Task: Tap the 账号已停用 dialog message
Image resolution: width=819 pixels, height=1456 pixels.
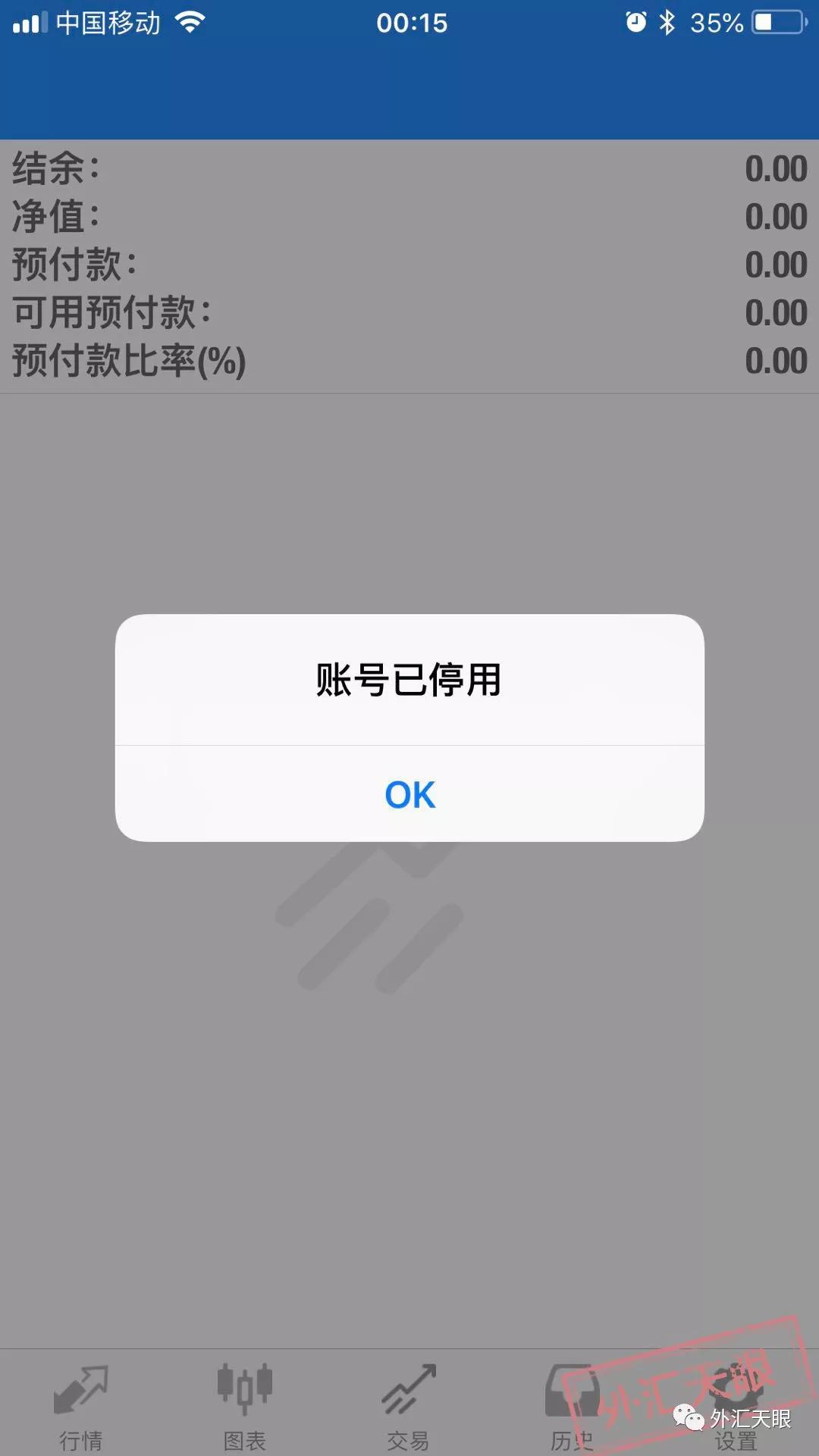Action: tap(409, 680)
